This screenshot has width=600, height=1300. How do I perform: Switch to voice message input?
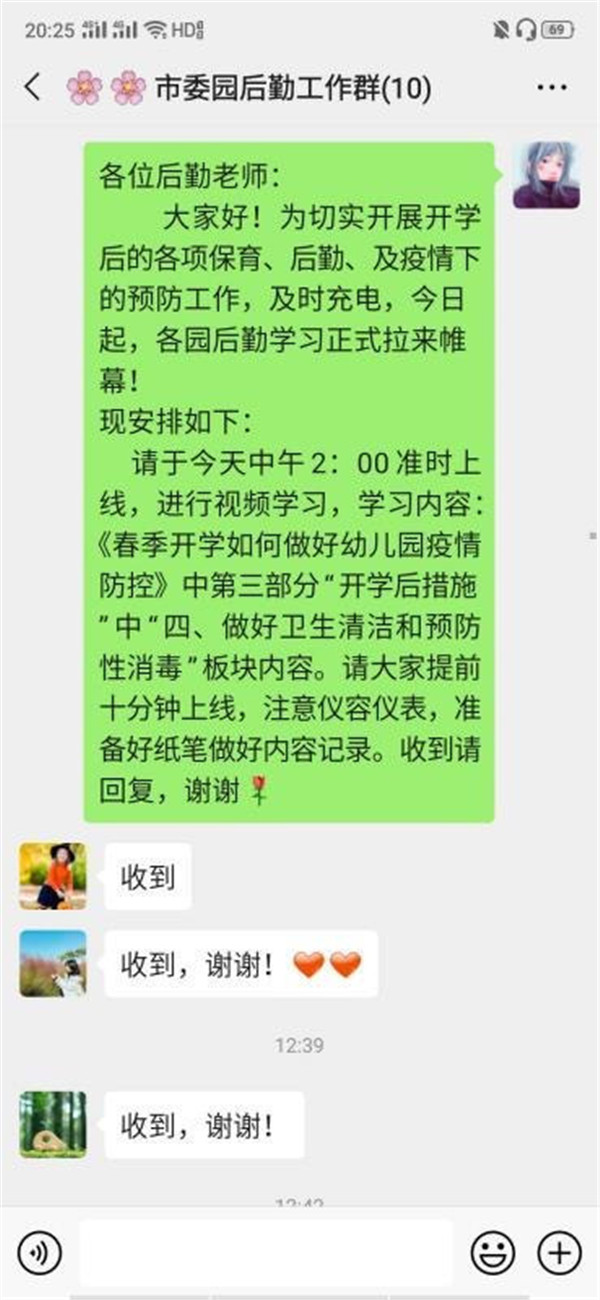39,1251
